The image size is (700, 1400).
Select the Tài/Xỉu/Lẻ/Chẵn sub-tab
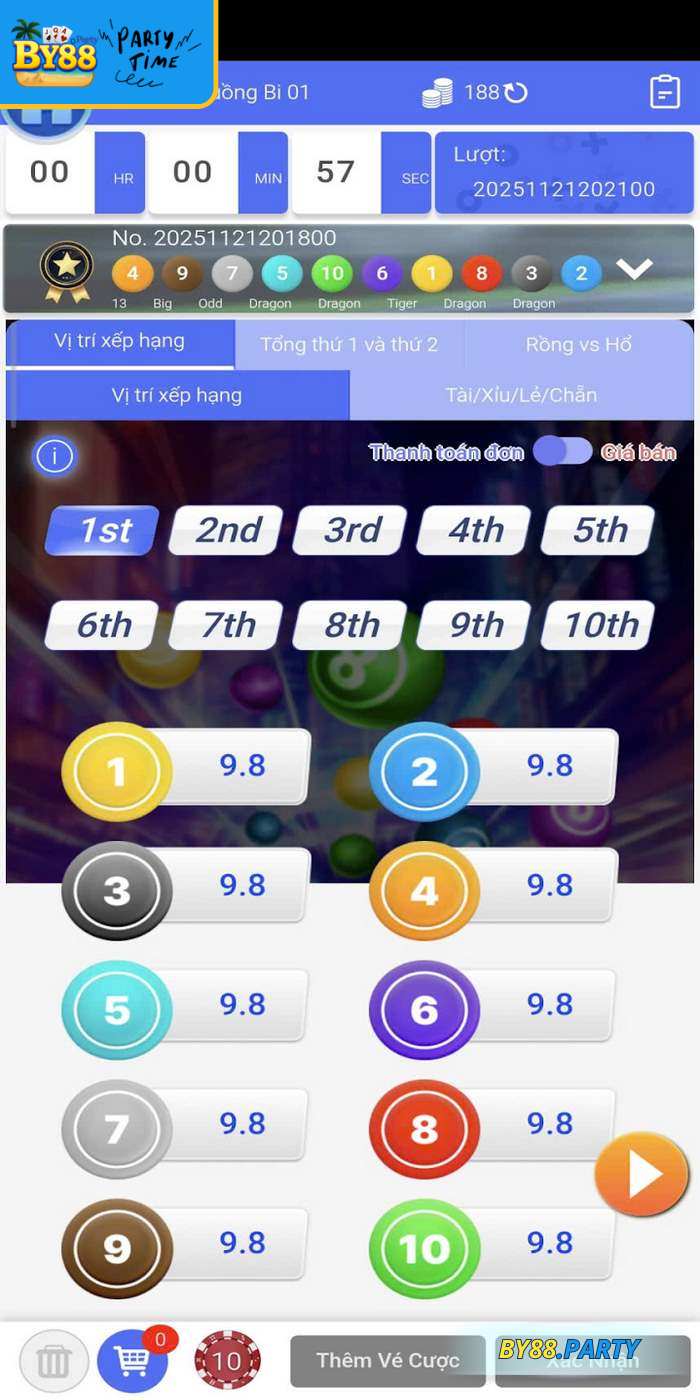520,395
